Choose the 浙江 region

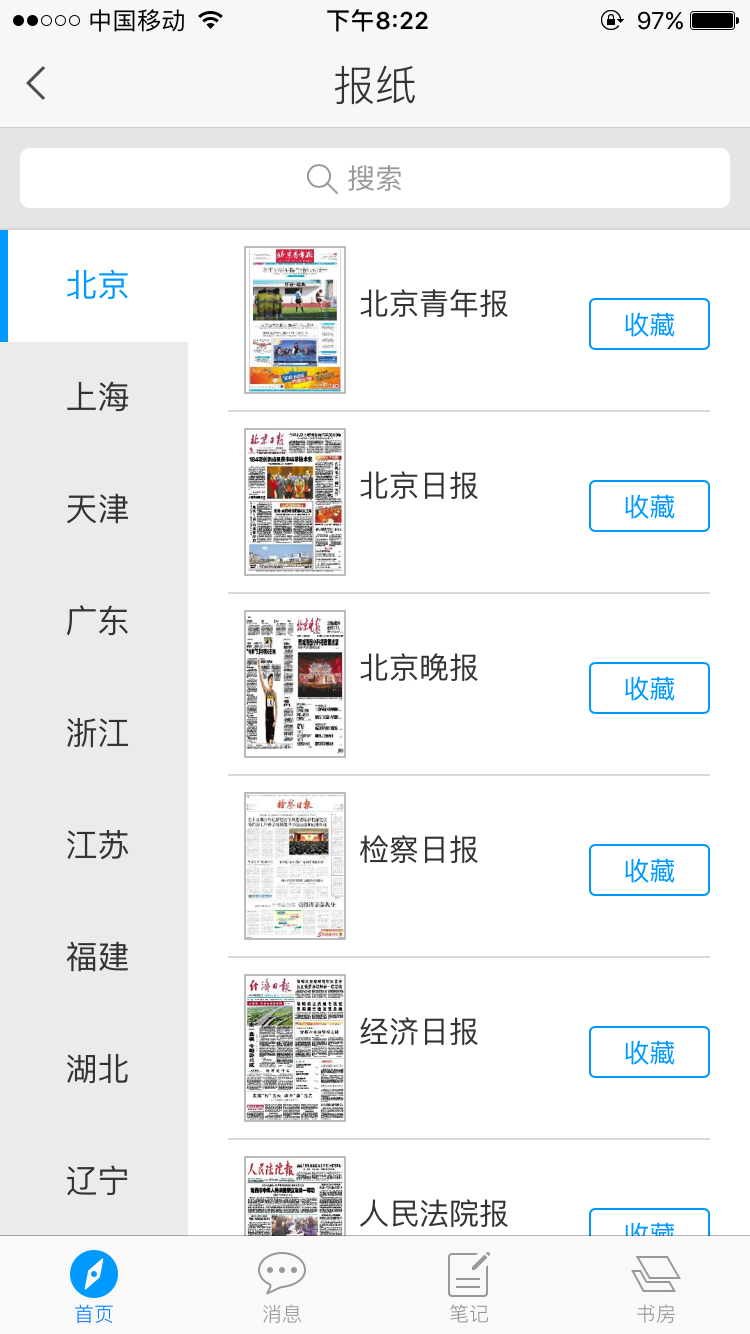tap(97, 734)
